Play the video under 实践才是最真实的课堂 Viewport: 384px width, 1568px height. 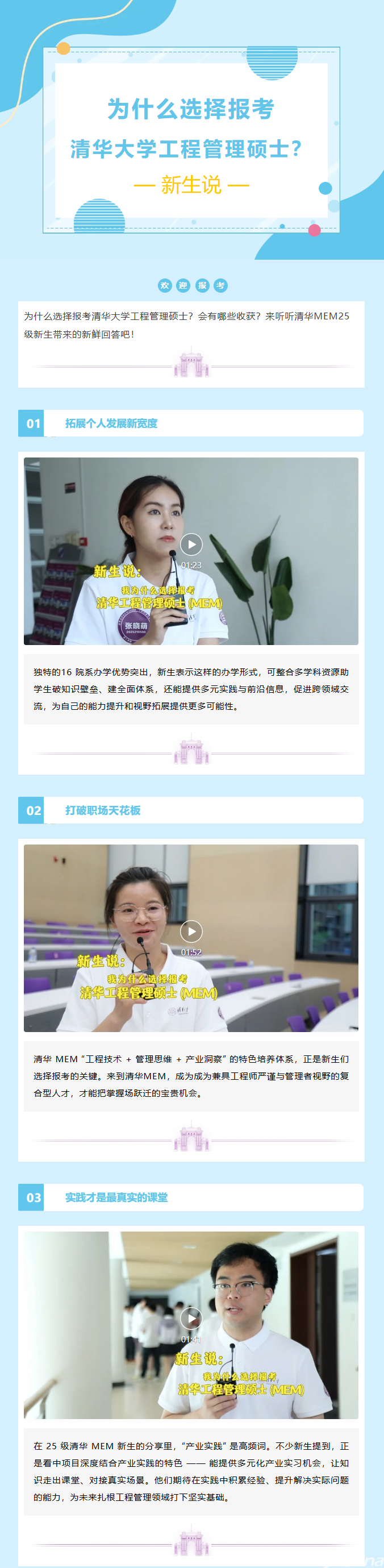point(191,1318)
